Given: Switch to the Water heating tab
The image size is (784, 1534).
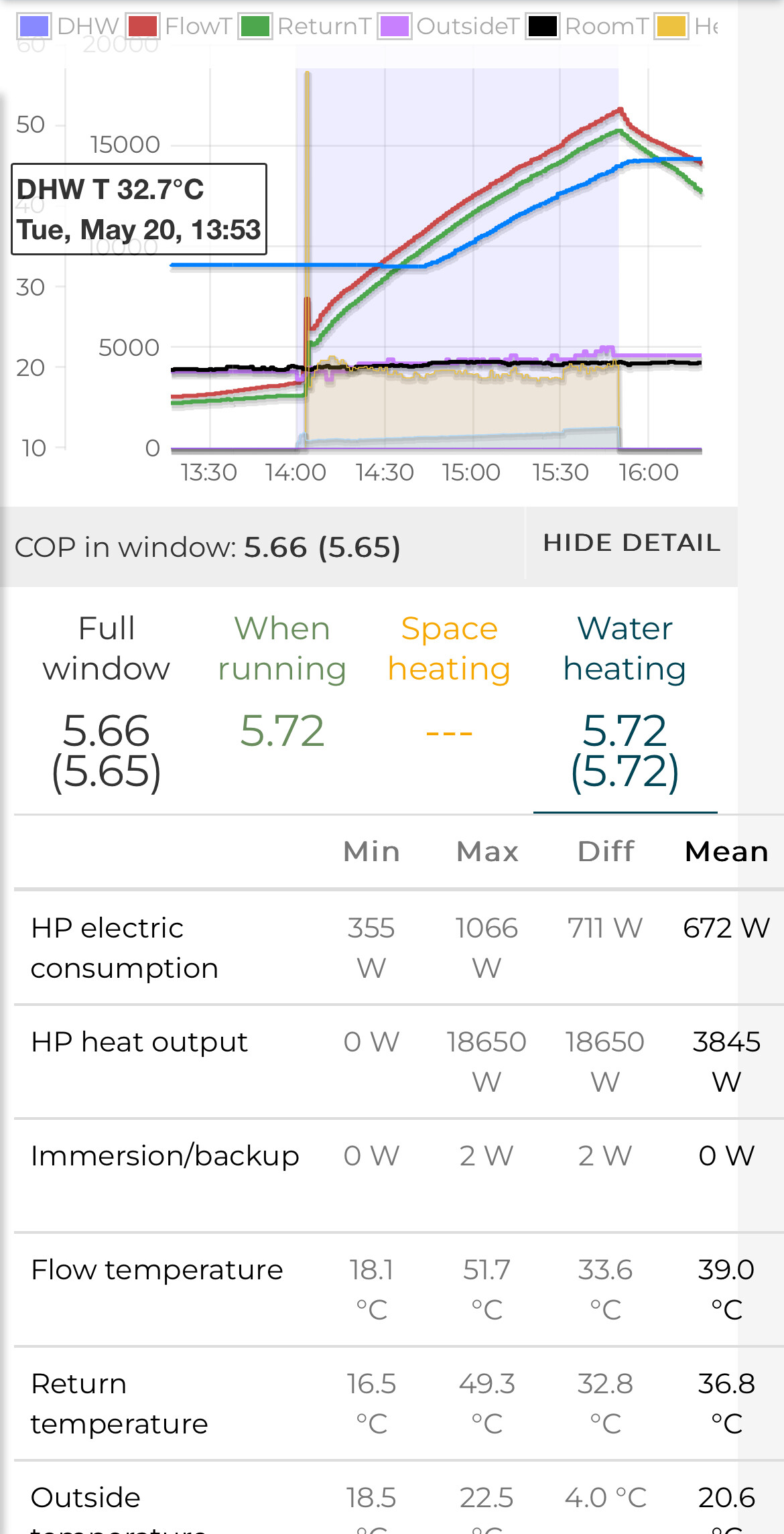Looking at the screenshot, I should pos(625,702).
